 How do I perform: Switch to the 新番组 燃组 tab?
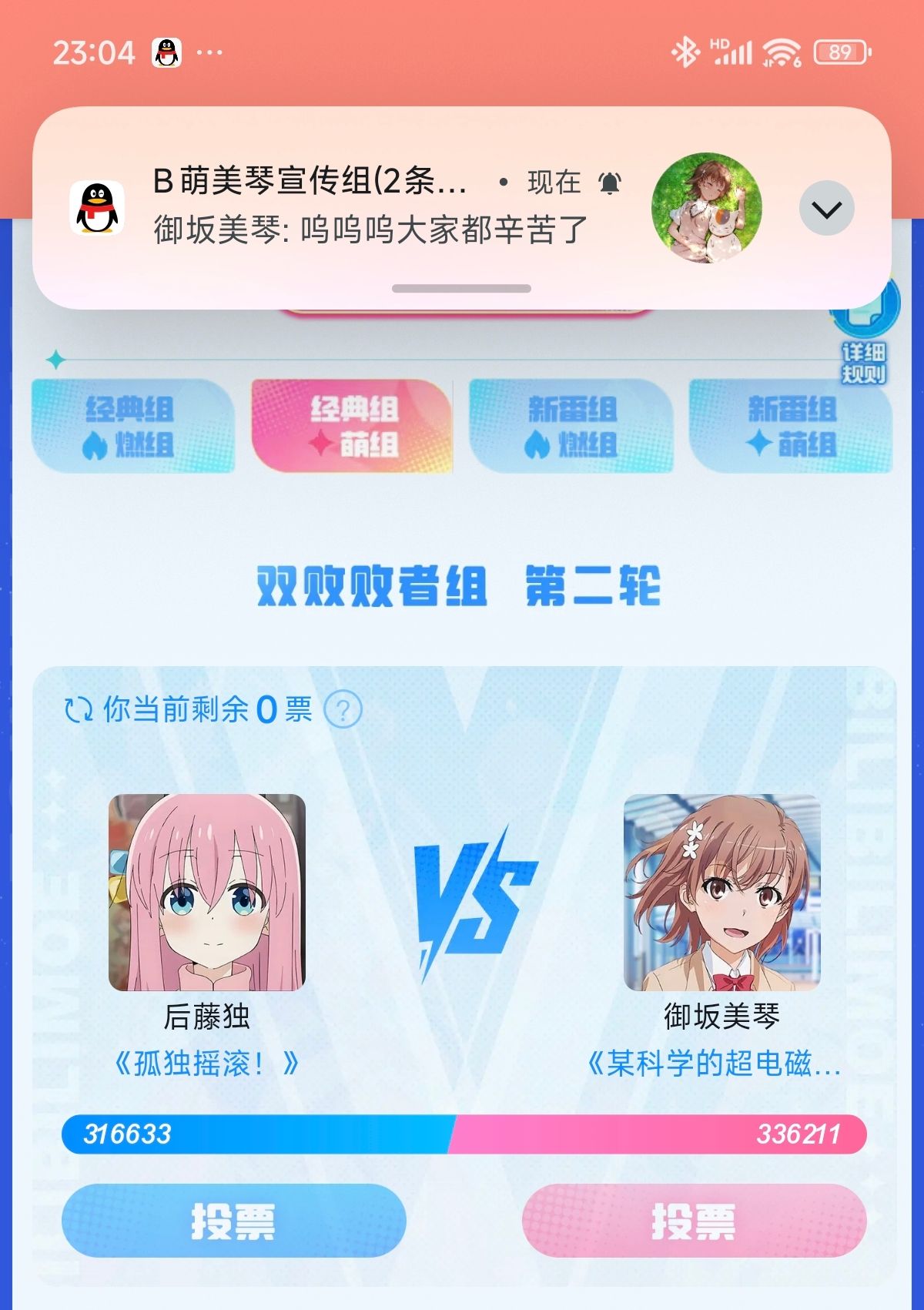point(571,426)
